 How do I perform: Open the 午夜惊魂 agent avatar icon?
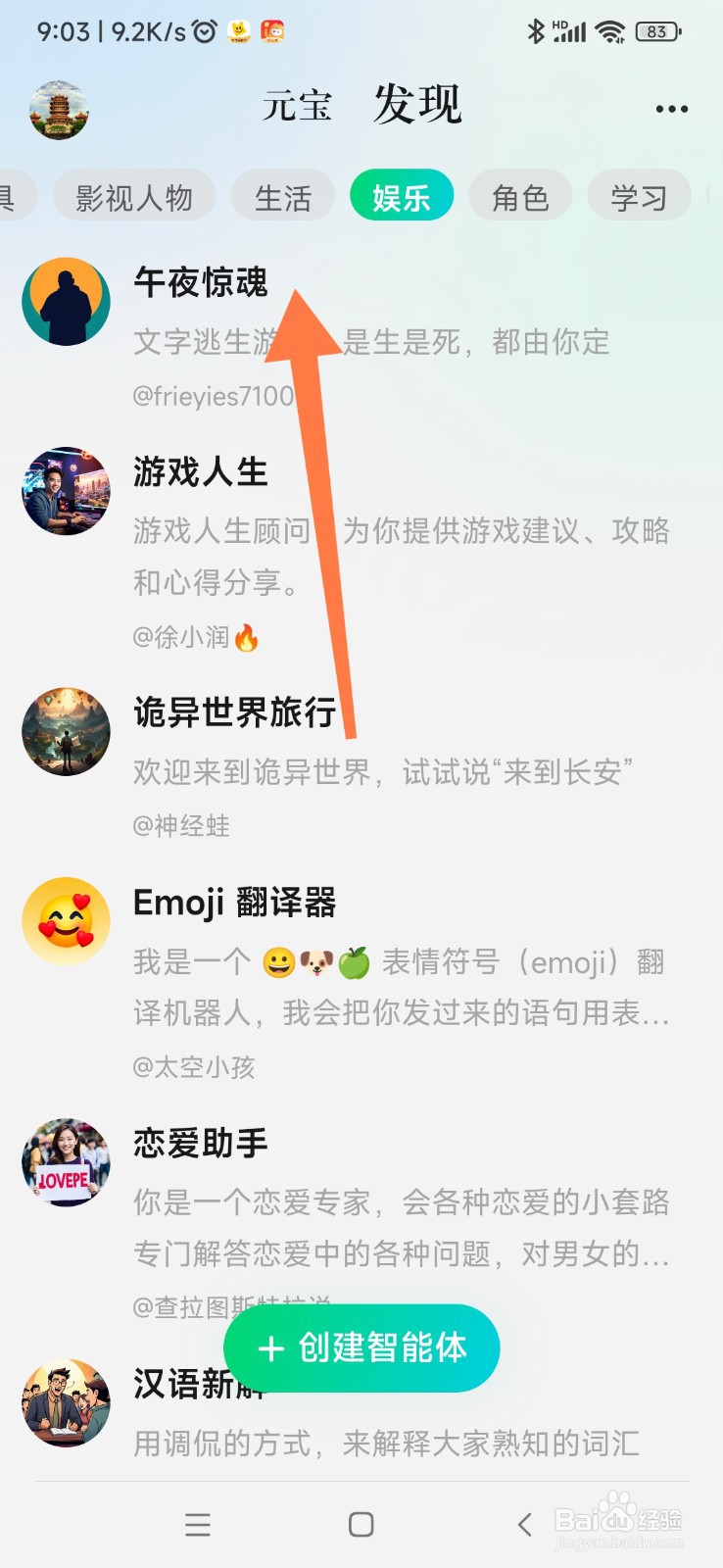(x=66, y=301)
